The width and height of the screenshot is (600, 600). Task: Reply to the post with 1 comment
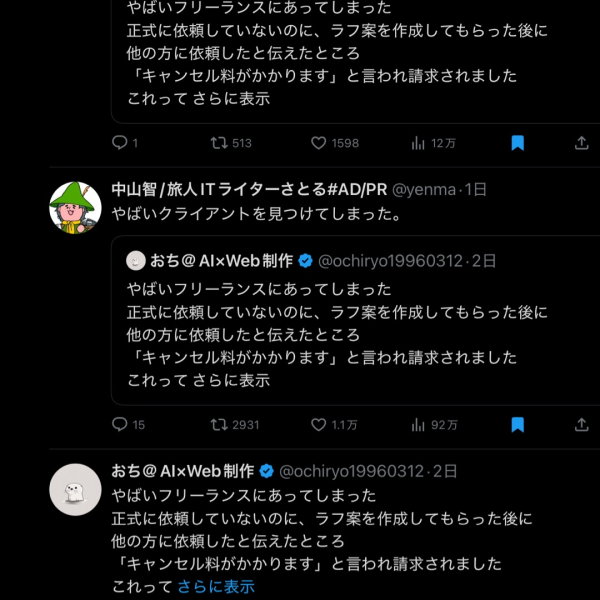click(x=119, y=143)
